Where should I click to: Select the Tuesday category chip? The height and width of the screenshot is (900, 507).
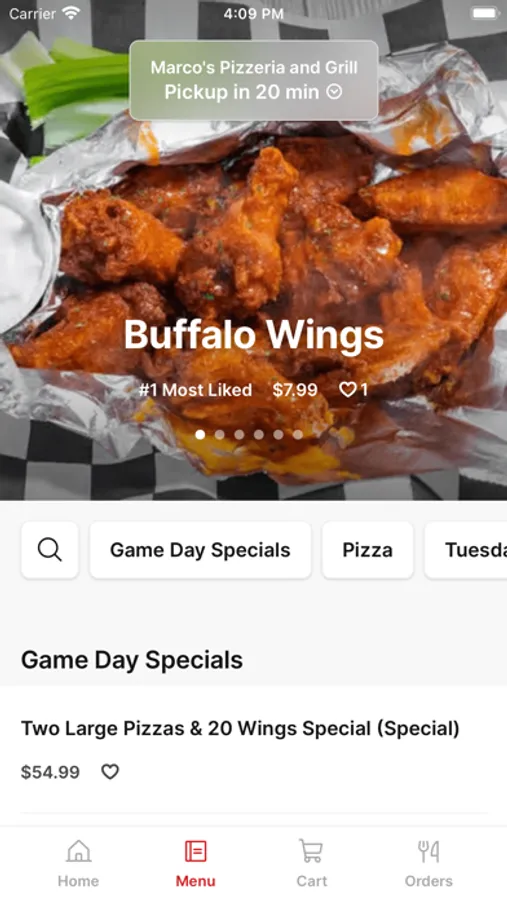tap(466, 550)
